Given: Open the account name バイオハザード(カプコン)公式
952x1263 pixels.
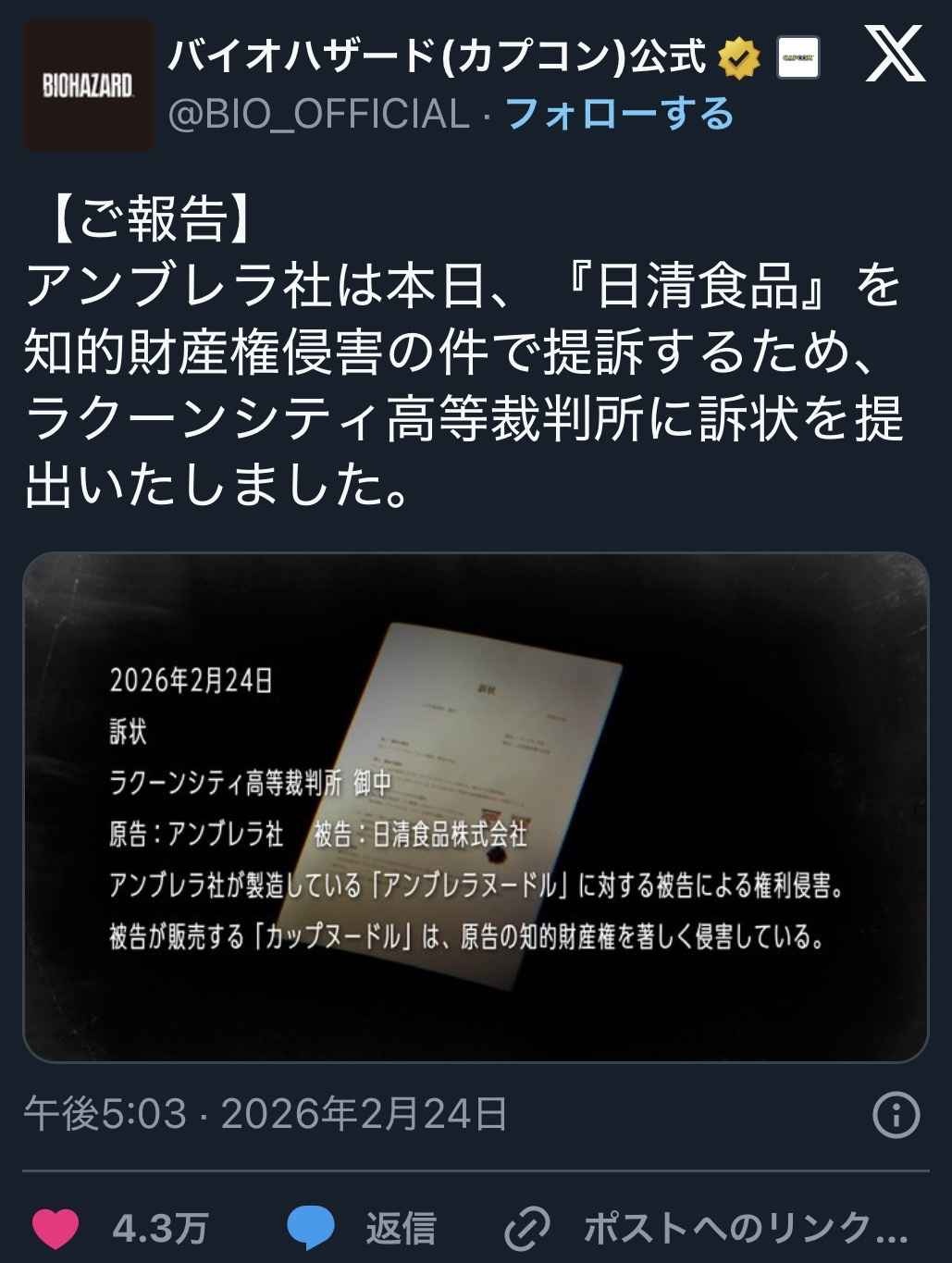Looking at the screenshot, I should (435, 57).
